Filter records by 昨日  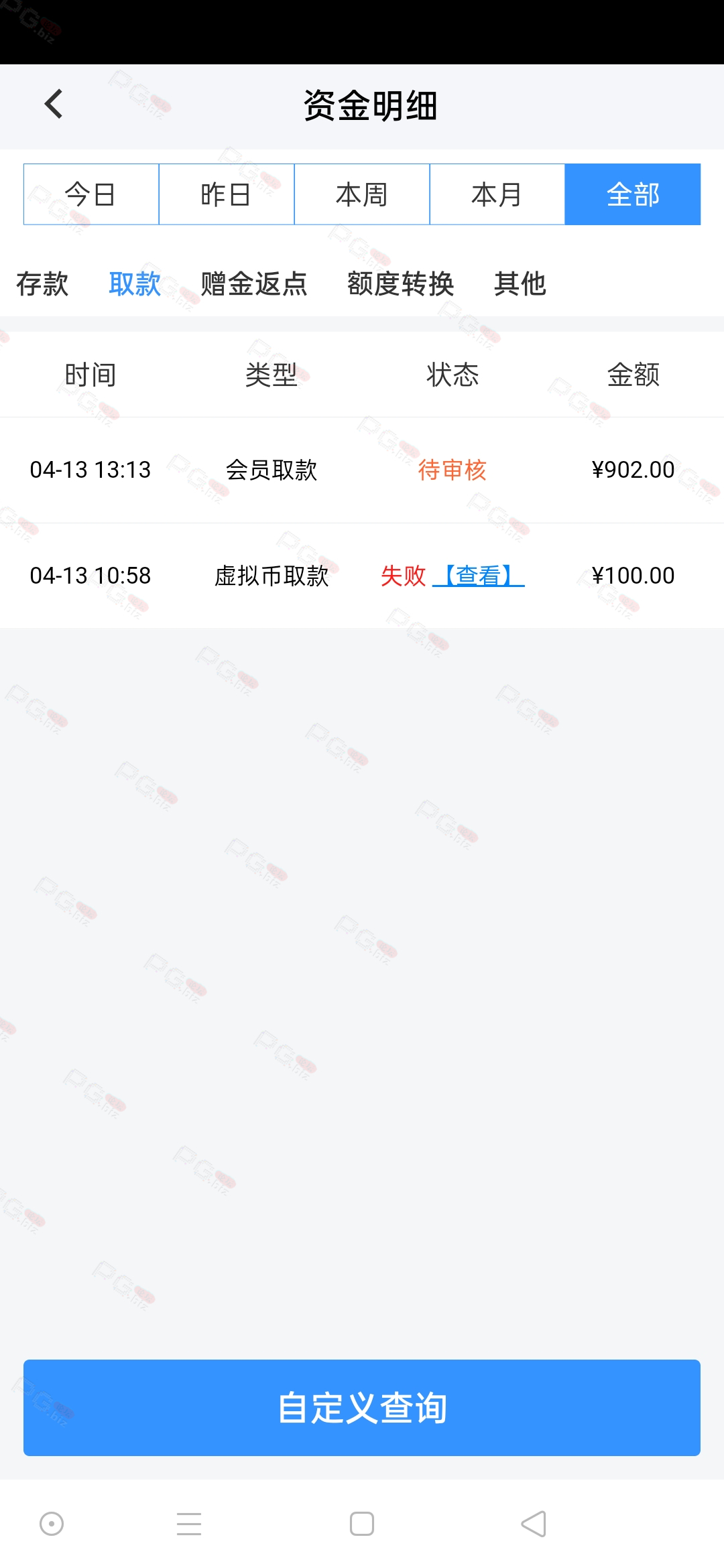pos(227,194)
